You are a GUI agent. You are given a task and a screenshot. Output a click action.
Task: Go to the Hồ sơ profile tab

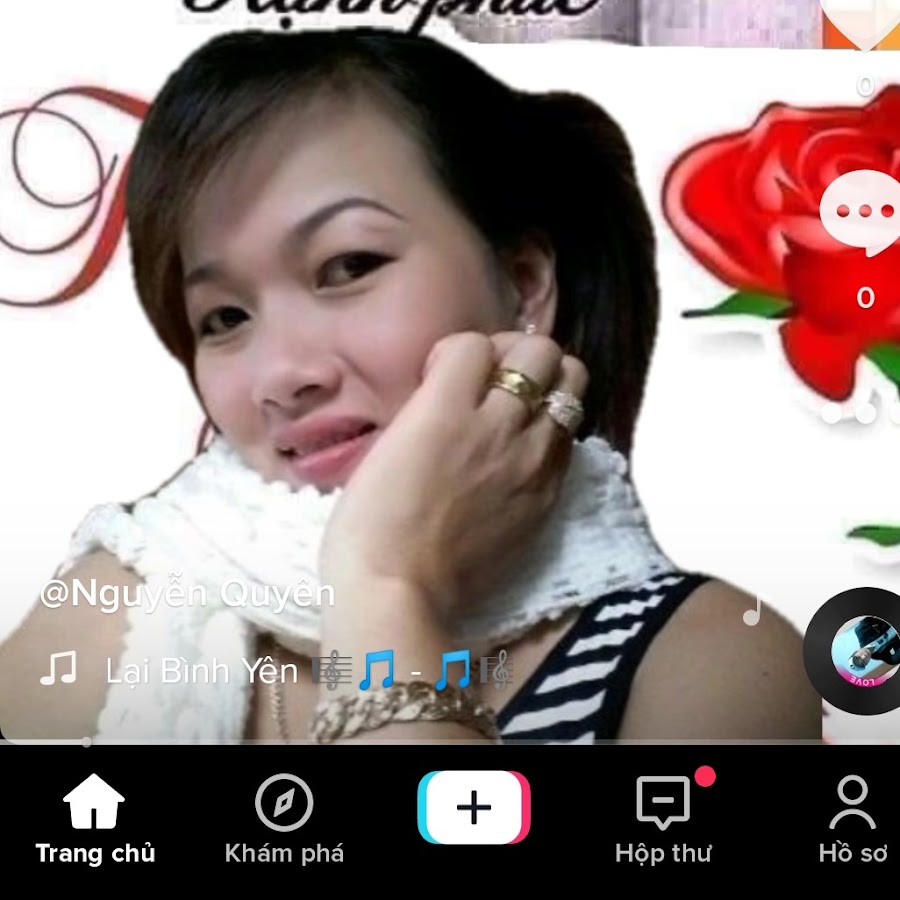852,820
